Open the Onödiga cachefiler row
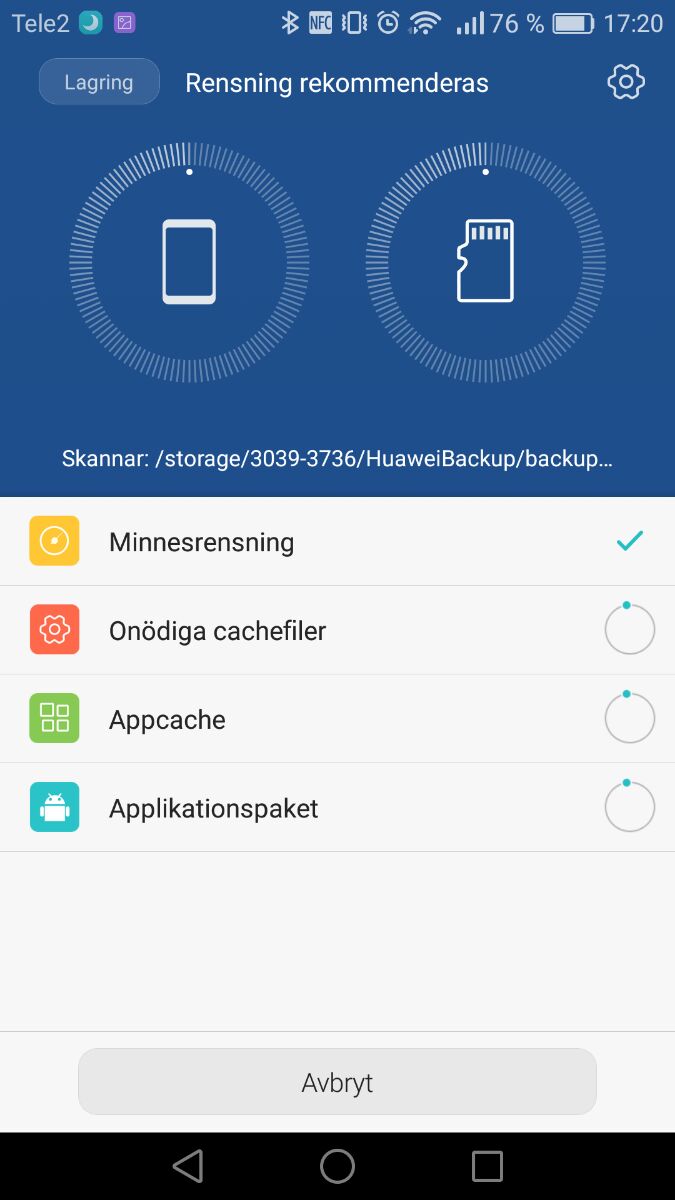The width and height of the screenshot is (675, 1200). pos(337,631)
